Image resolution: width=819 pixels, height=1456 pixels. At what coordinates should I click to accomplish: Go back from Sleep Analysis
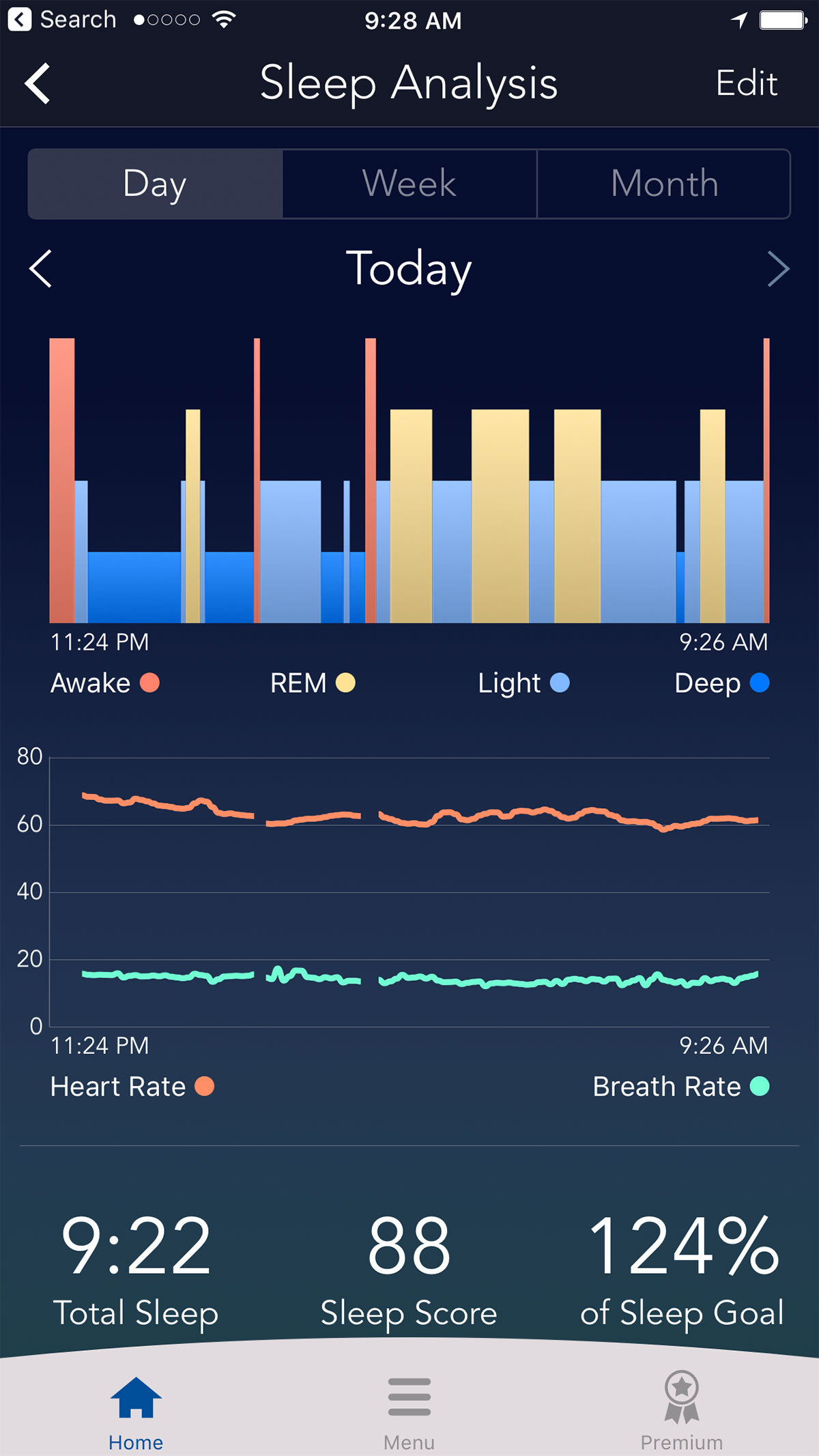pos(38,83)
